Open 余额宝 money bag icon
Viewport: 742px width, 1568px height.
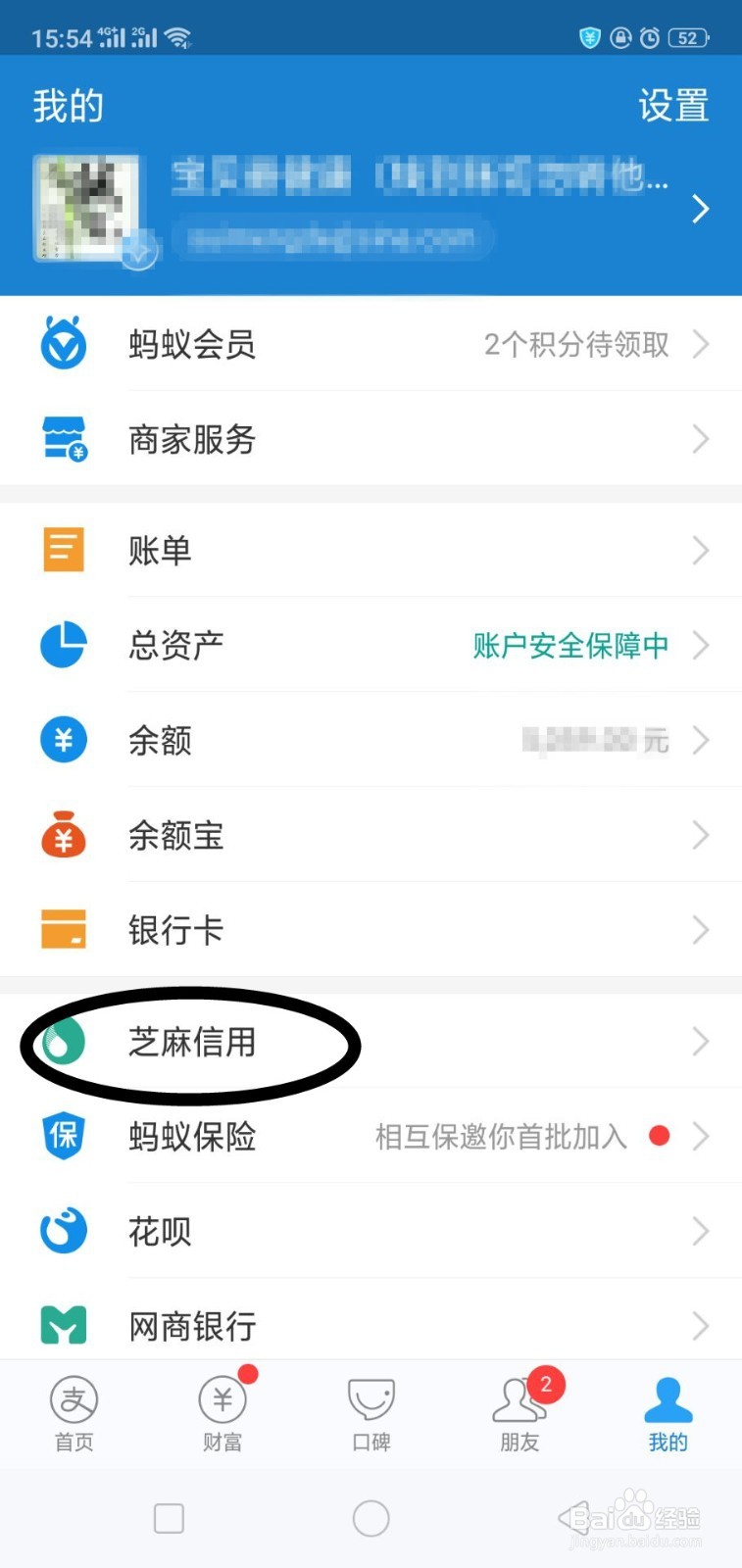62,835
